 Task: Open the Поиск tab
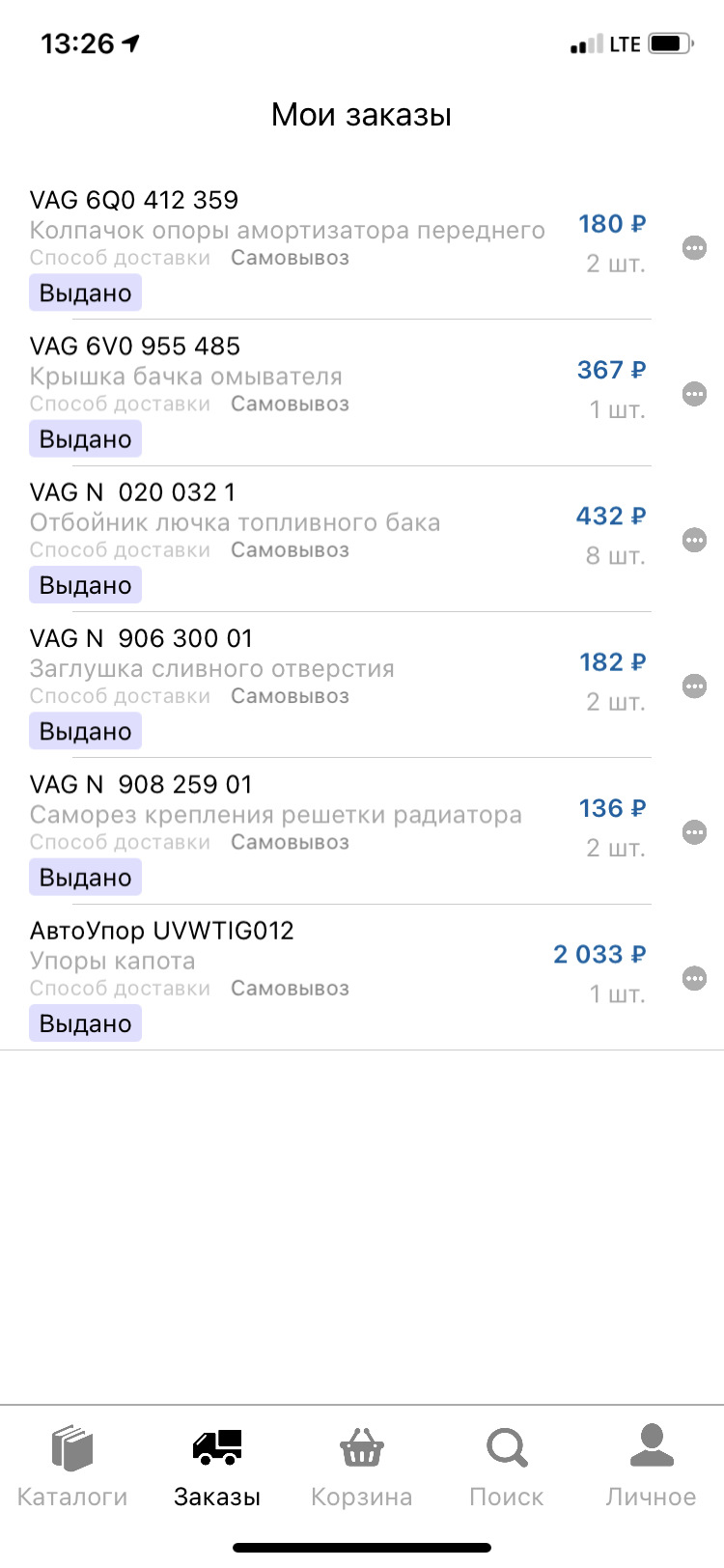[506, 1466]
